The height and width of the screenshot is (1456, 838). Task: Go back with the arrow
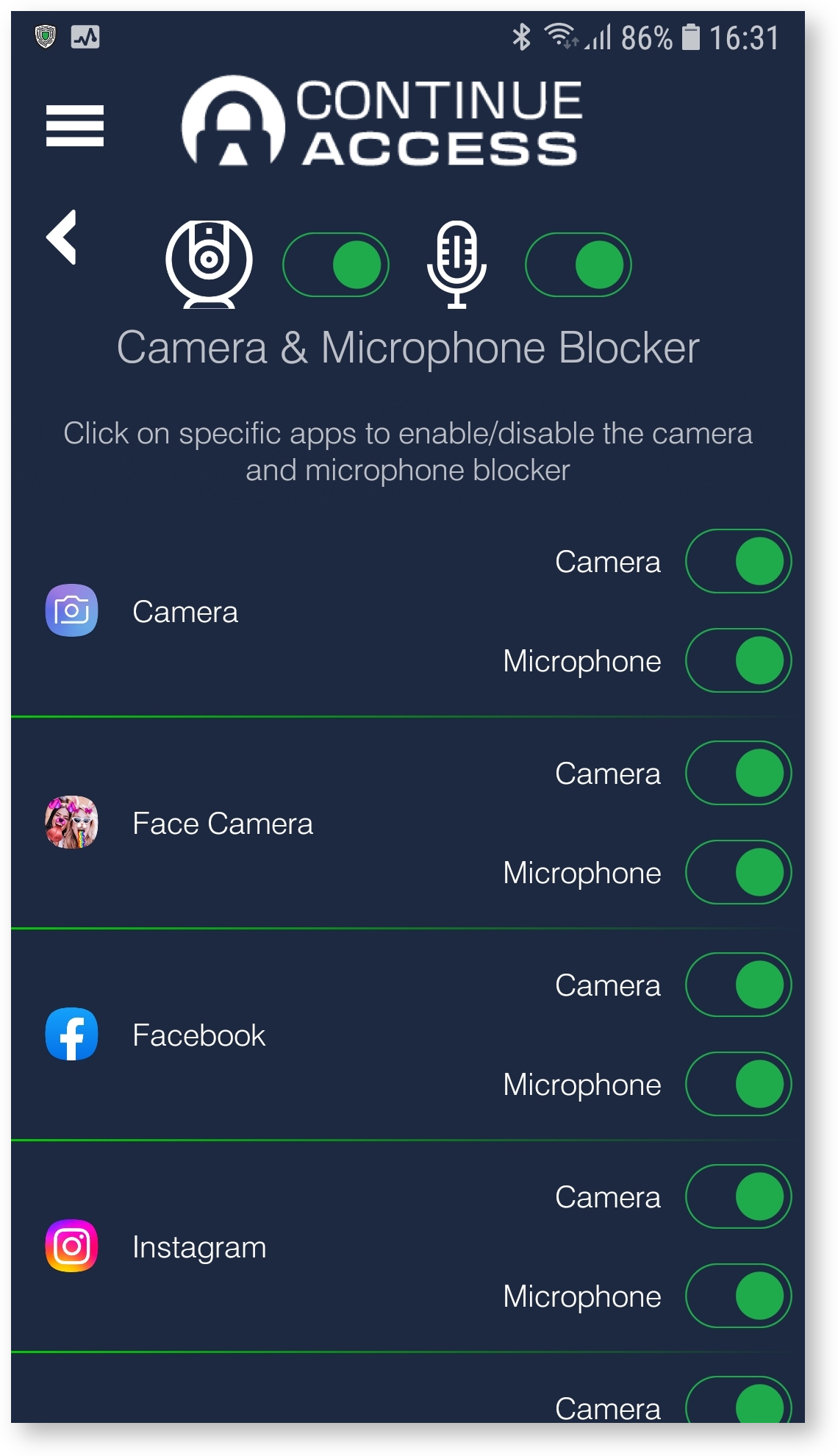pos(62,237)
